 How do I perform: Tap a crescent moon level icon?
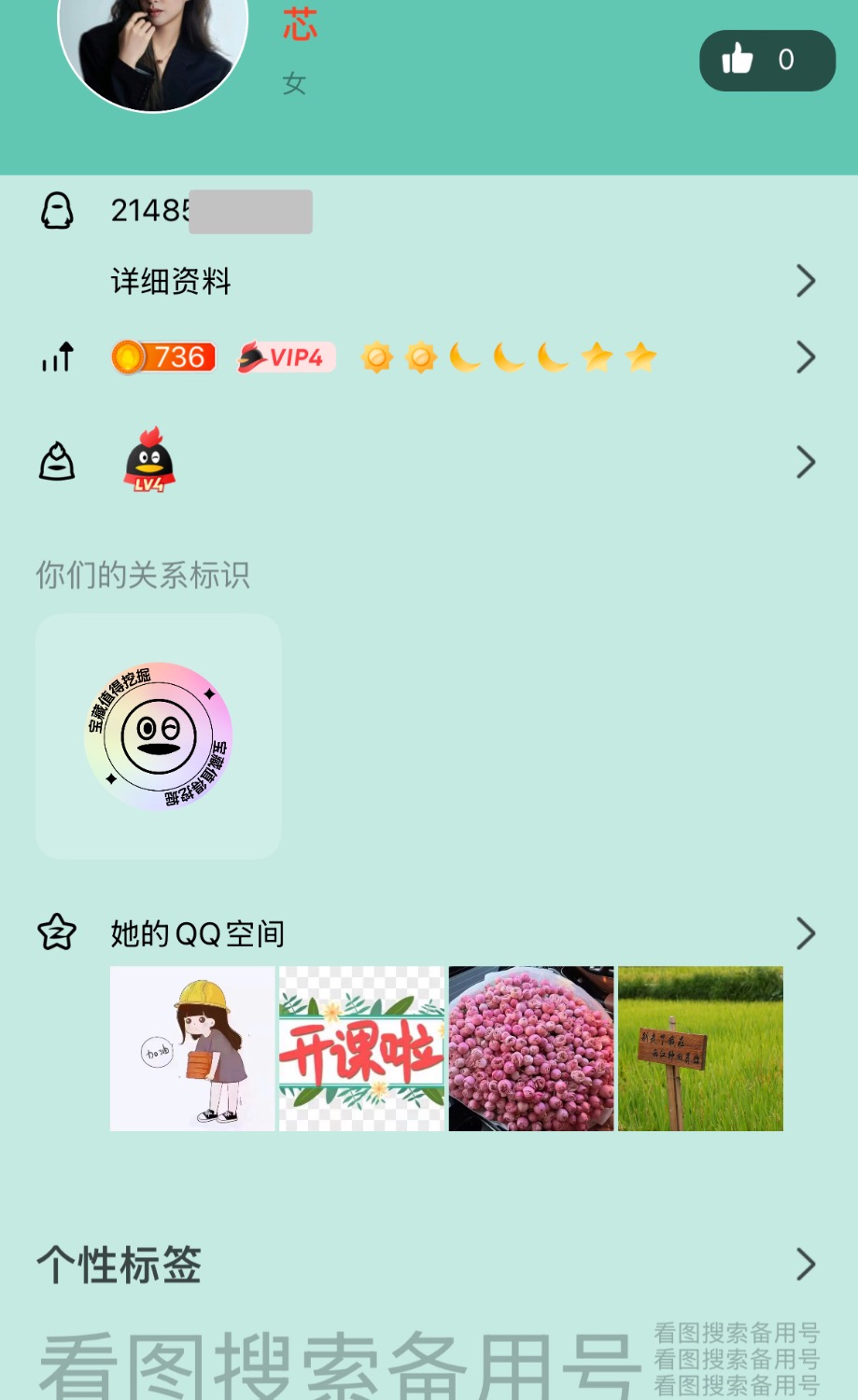464,357
